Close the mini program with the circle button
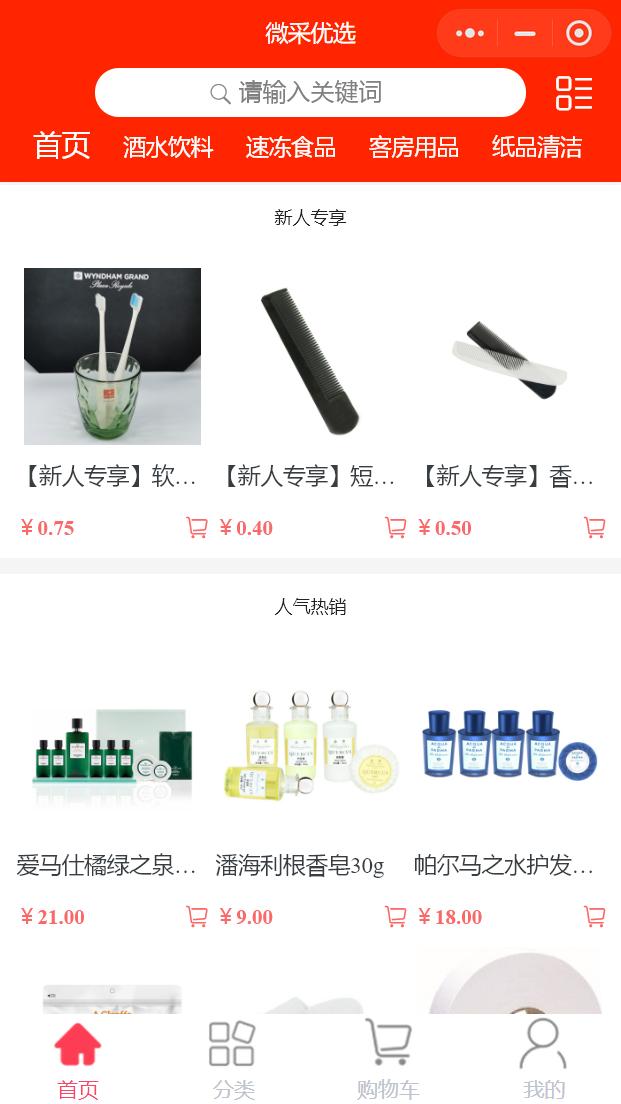Screen dimensions: 621x1104 [579, 33]
